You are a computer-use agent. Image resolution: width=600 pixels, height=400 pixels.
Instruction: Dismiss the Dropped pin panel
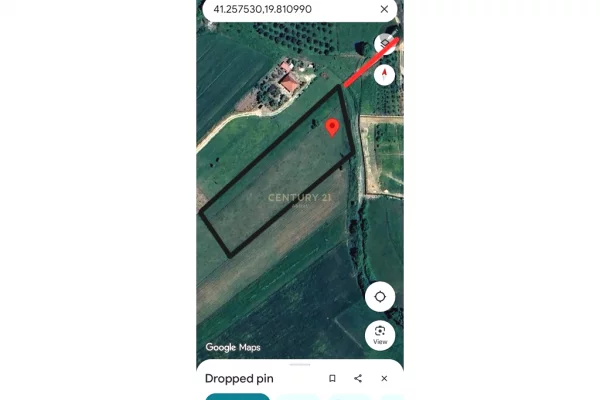point(384,379)
